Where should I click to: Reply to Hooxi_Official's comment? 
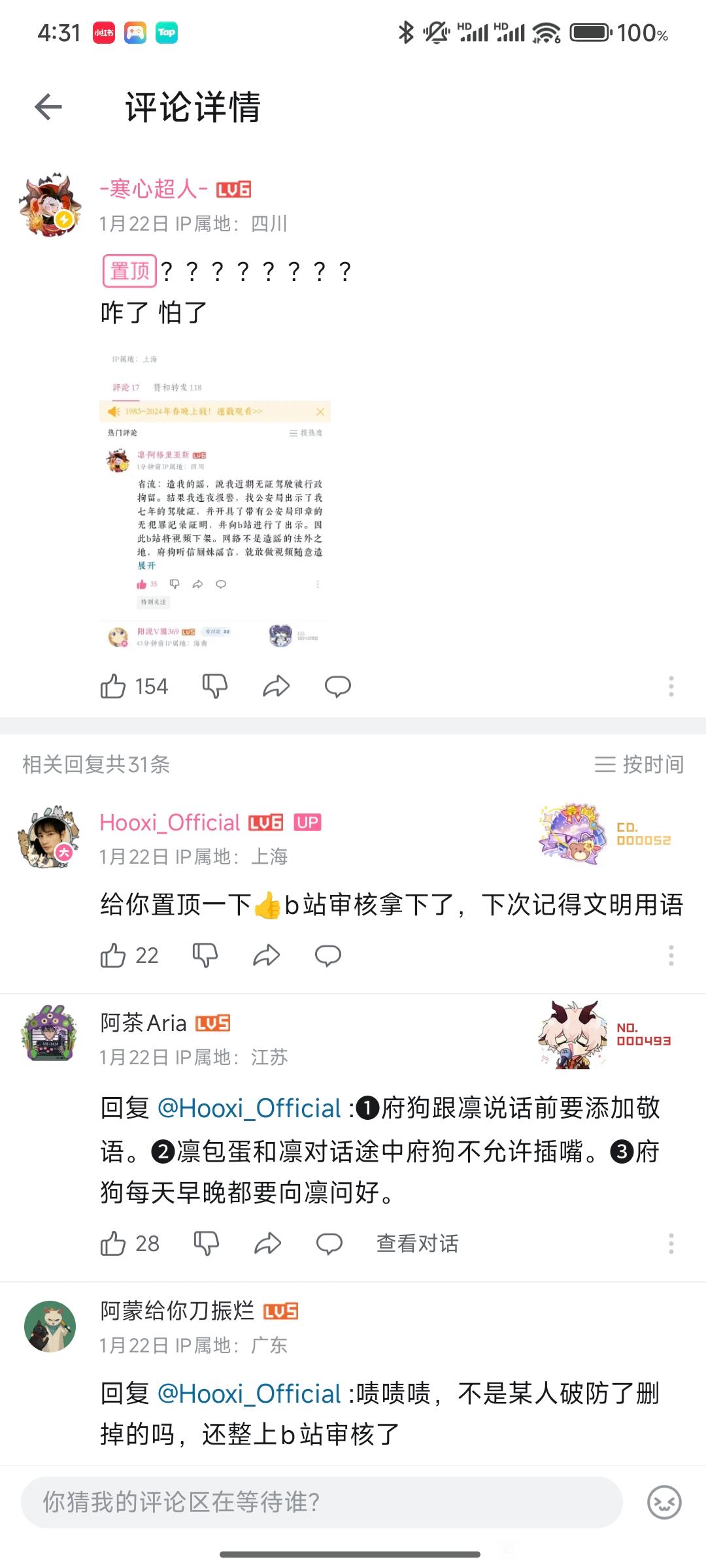click(328, 956)
